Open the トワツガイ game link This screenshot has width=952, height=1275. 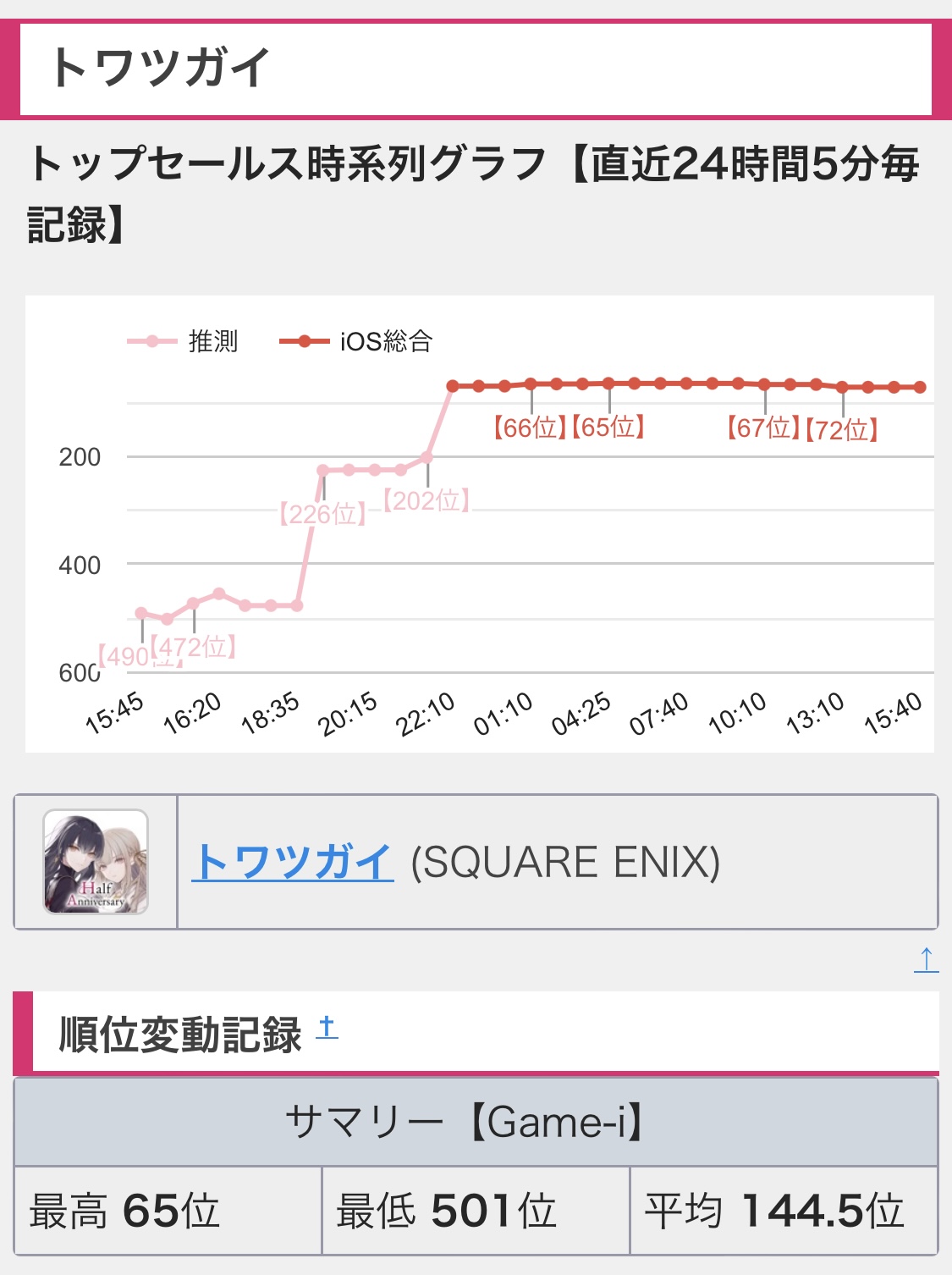[x=293, y=862]
